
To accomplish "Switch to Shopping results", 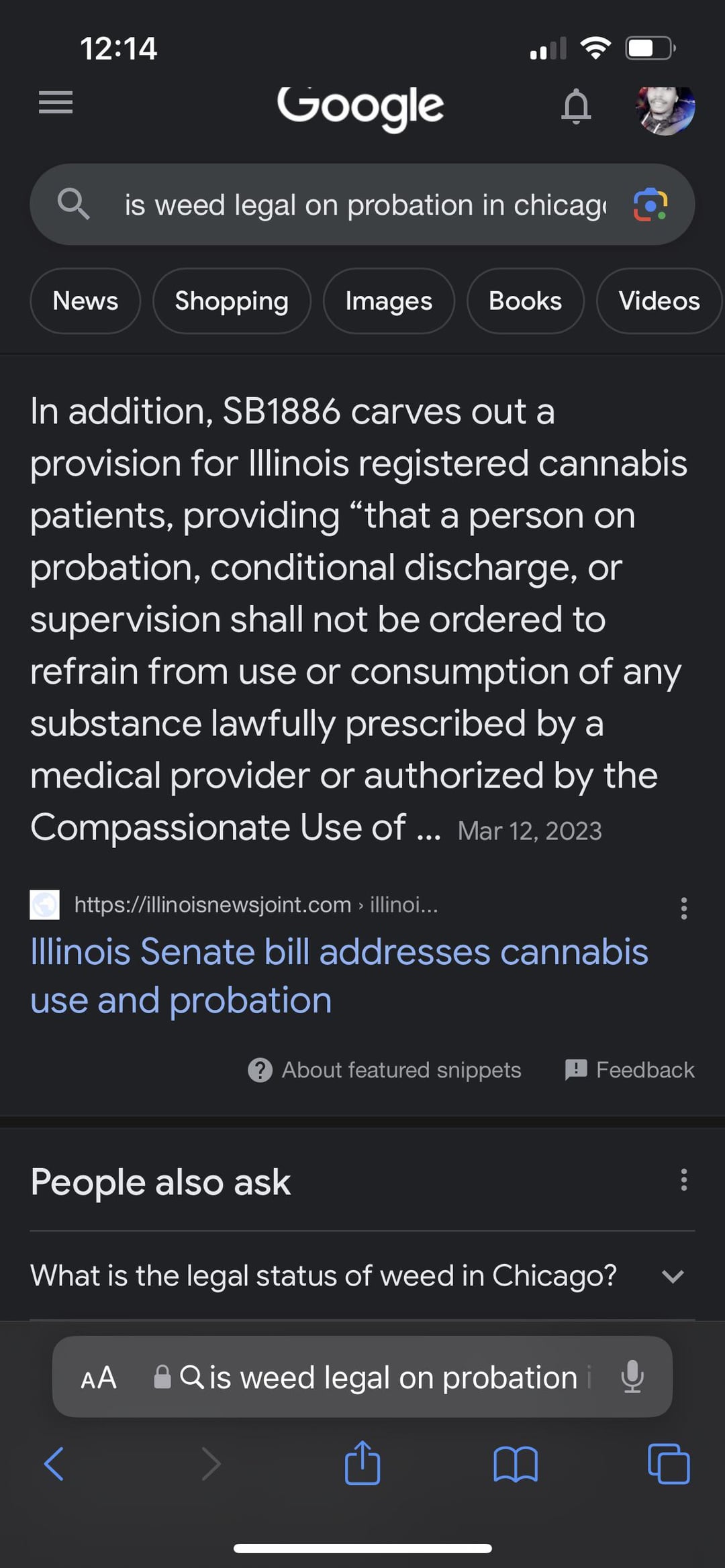I will tap(232, 301).
